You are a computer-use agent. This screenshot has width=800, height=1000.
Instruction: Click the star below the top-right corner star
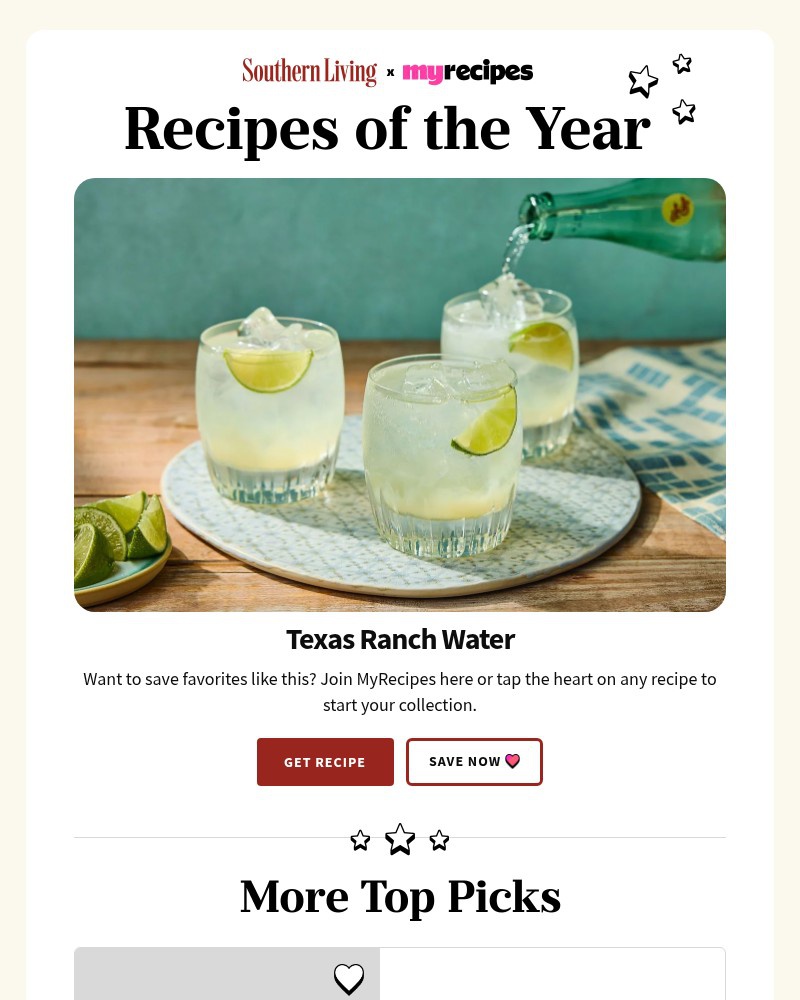pos(684,111)
